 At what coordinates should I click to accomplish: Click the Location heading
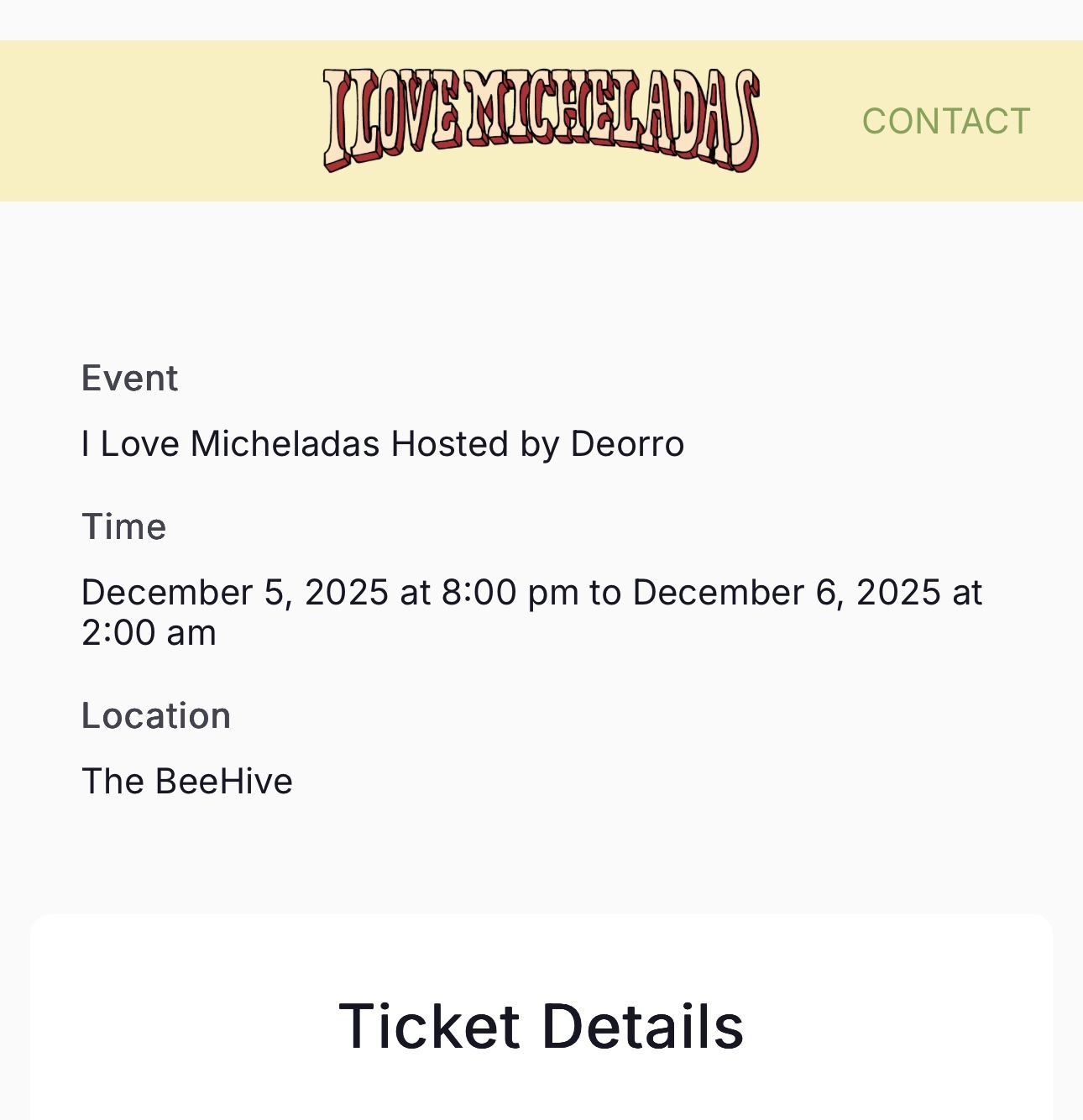pos(157,714)
